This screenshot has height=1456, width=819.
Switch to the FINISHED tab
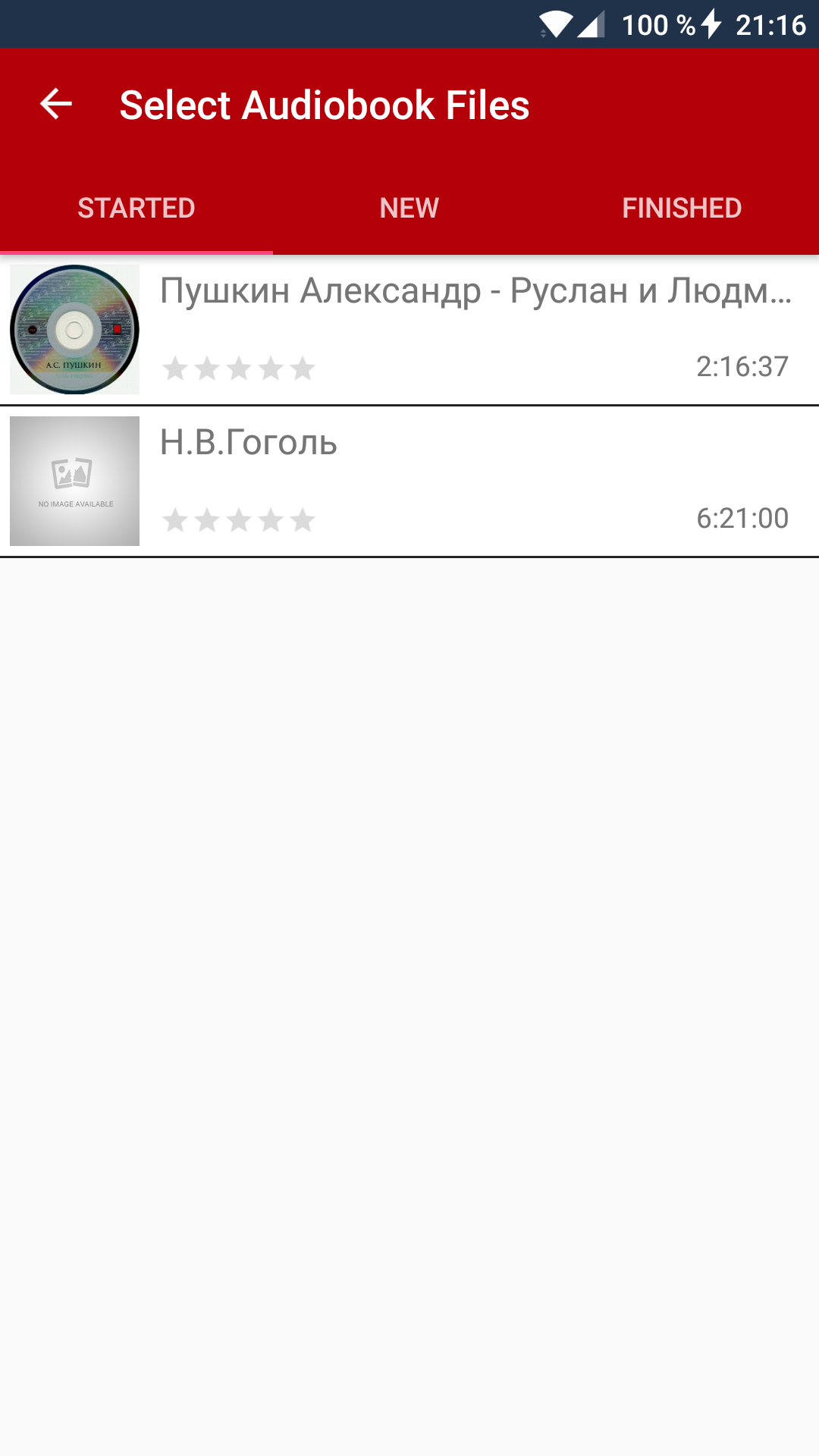click(x=682, y=208)
